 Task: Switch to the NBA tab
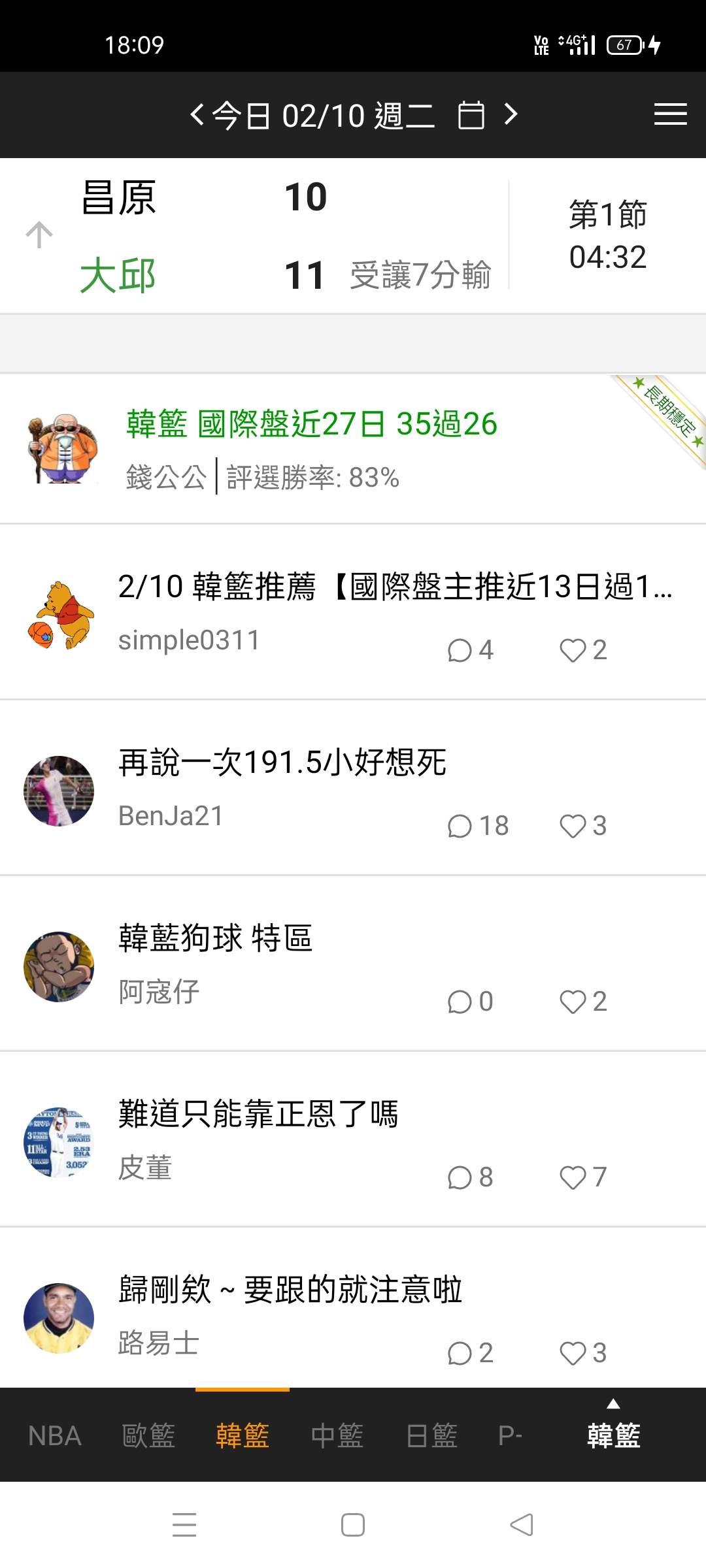(x=55, y=1436)
